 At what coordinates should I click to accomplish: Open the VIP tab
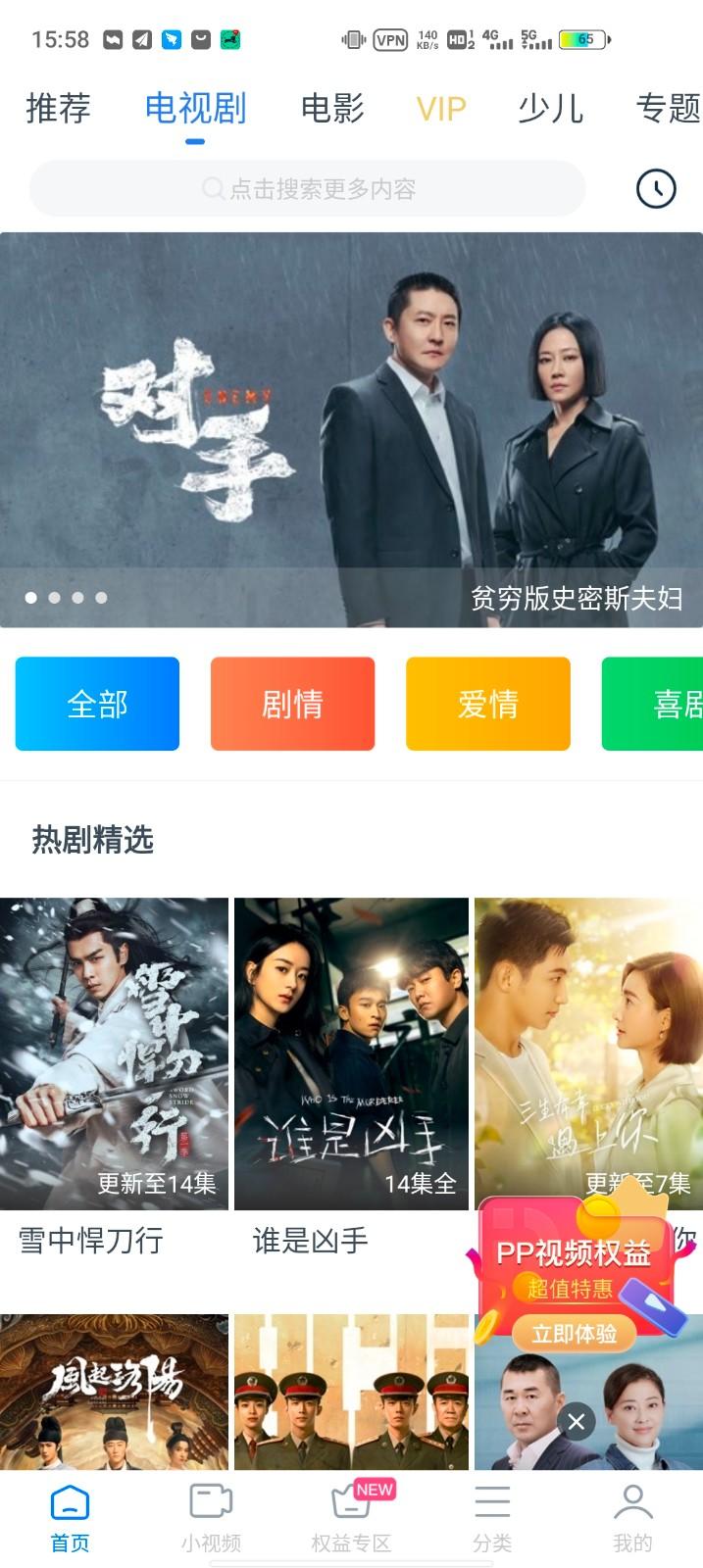pos(441,108)
